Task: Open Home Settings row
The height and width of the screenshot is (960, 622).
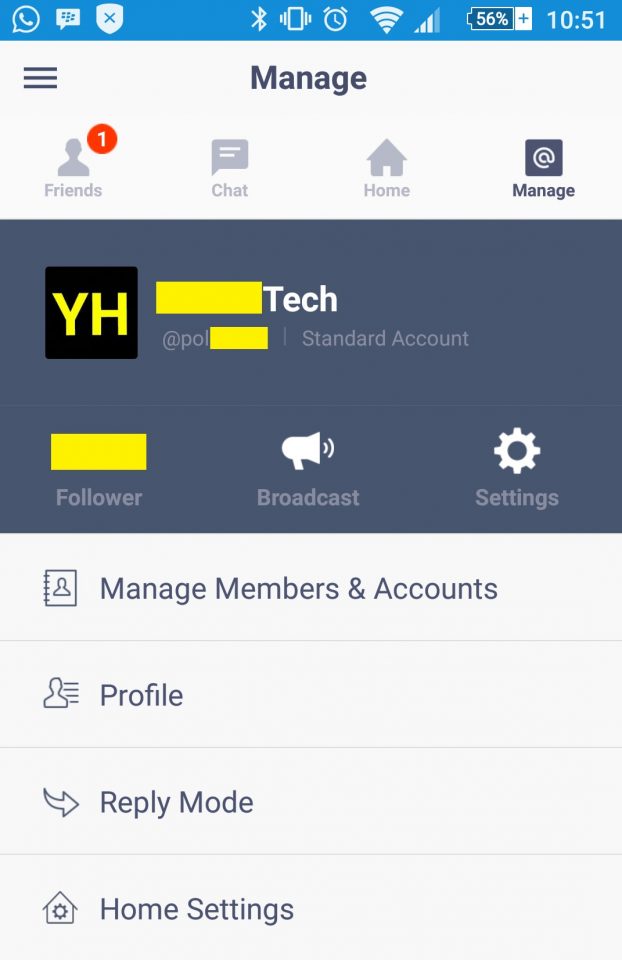Action: point(196,909)
